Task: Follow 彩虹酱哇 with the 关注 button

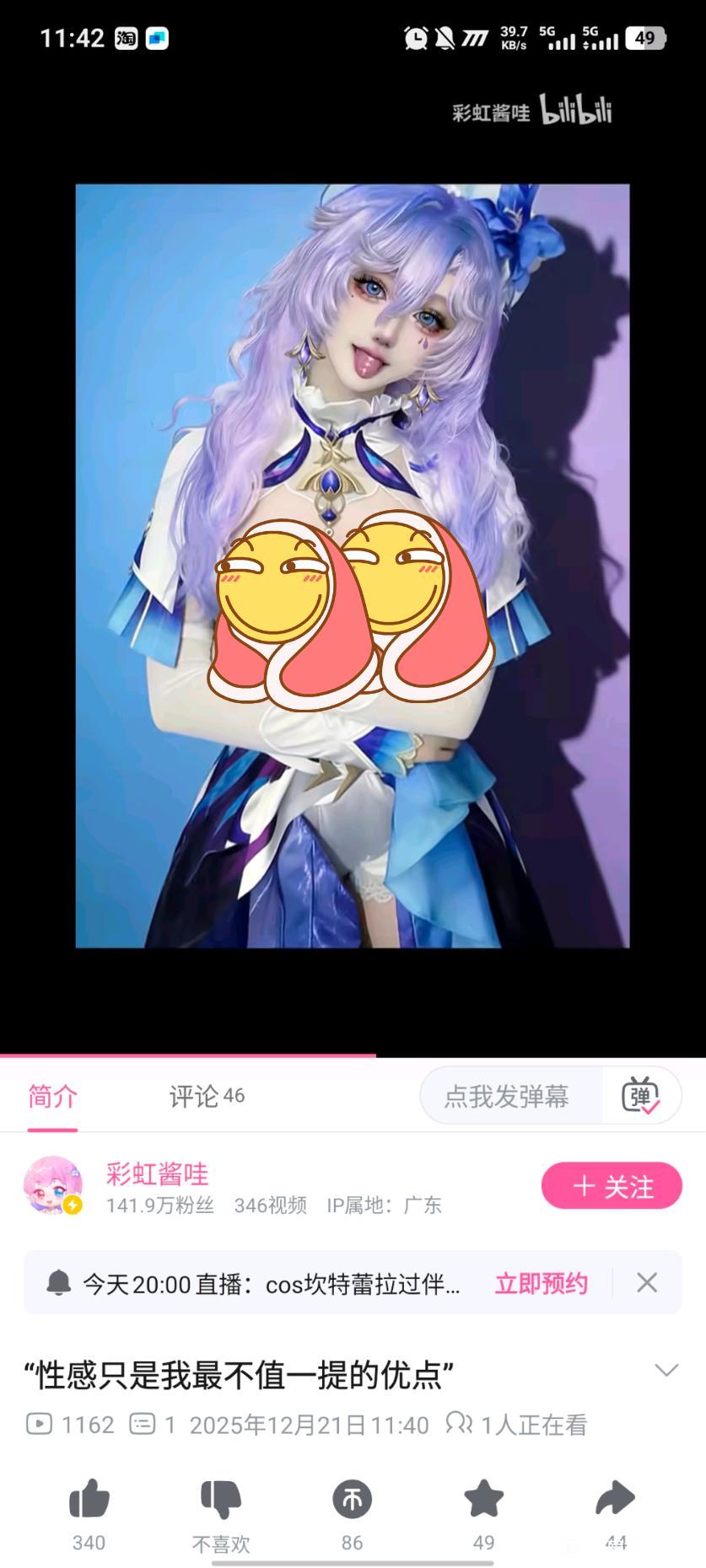Action: point(612,1185)
